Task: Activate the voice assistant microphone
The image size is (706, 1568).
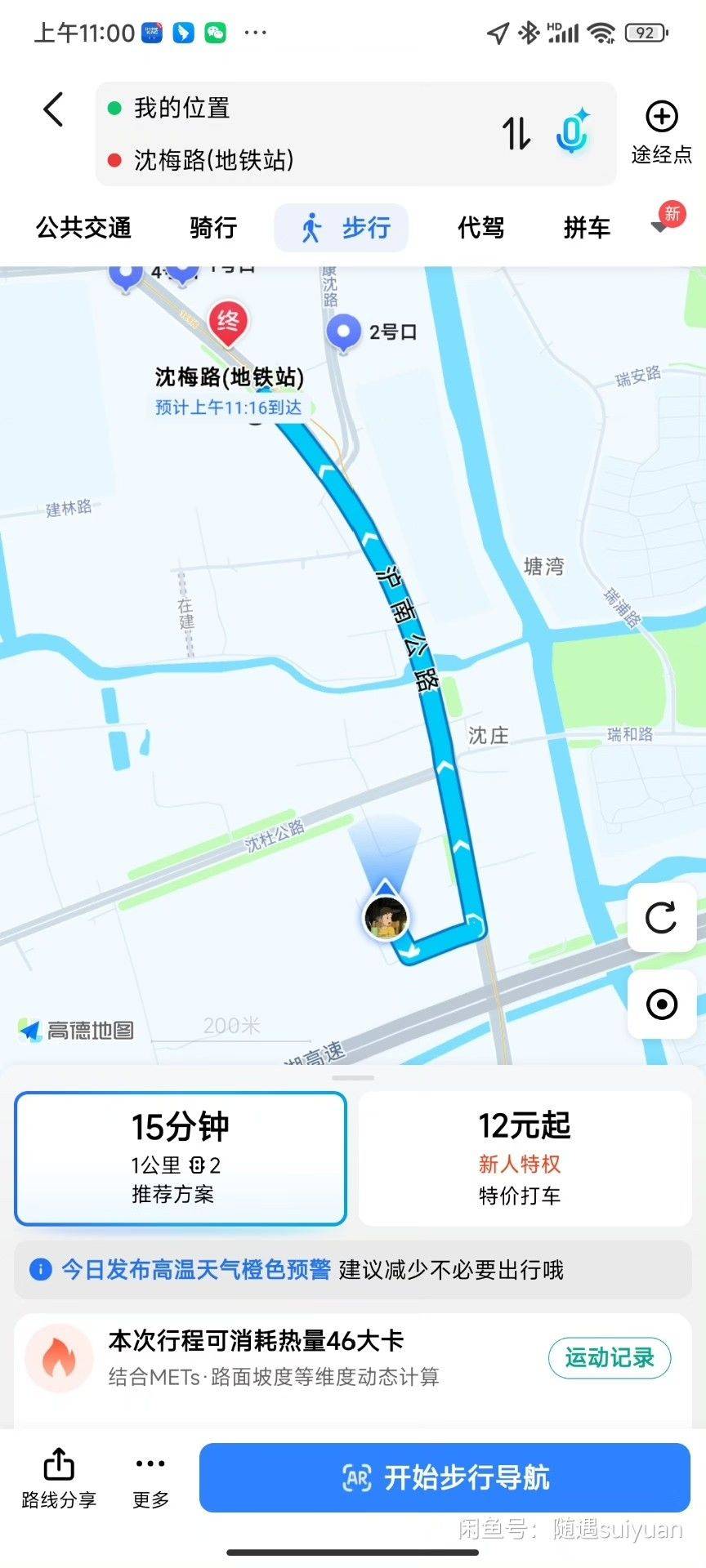Action: (x=572, y=131)
